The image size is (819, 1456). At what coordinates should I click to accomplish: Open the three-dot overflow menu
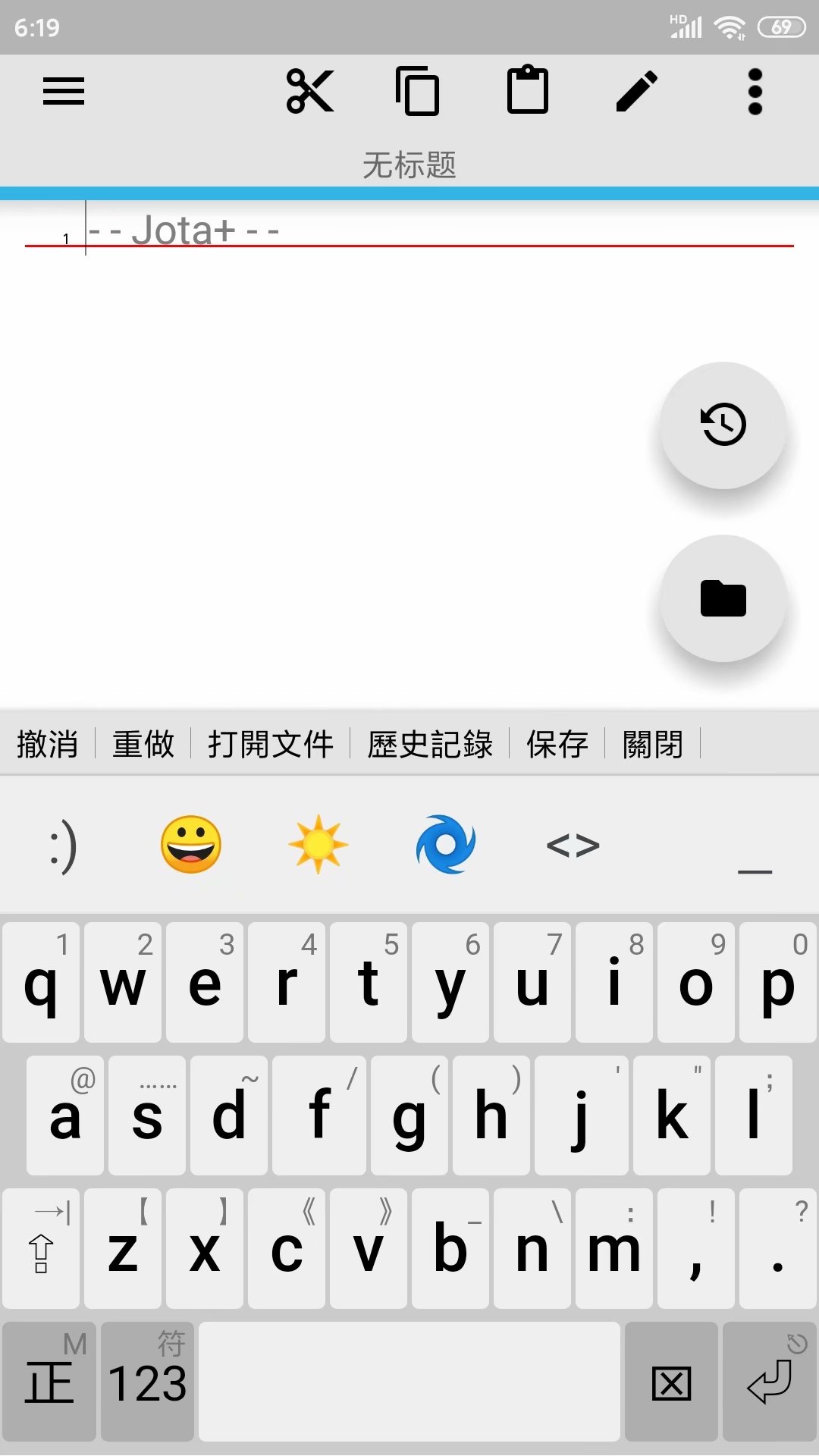[755, 92]
